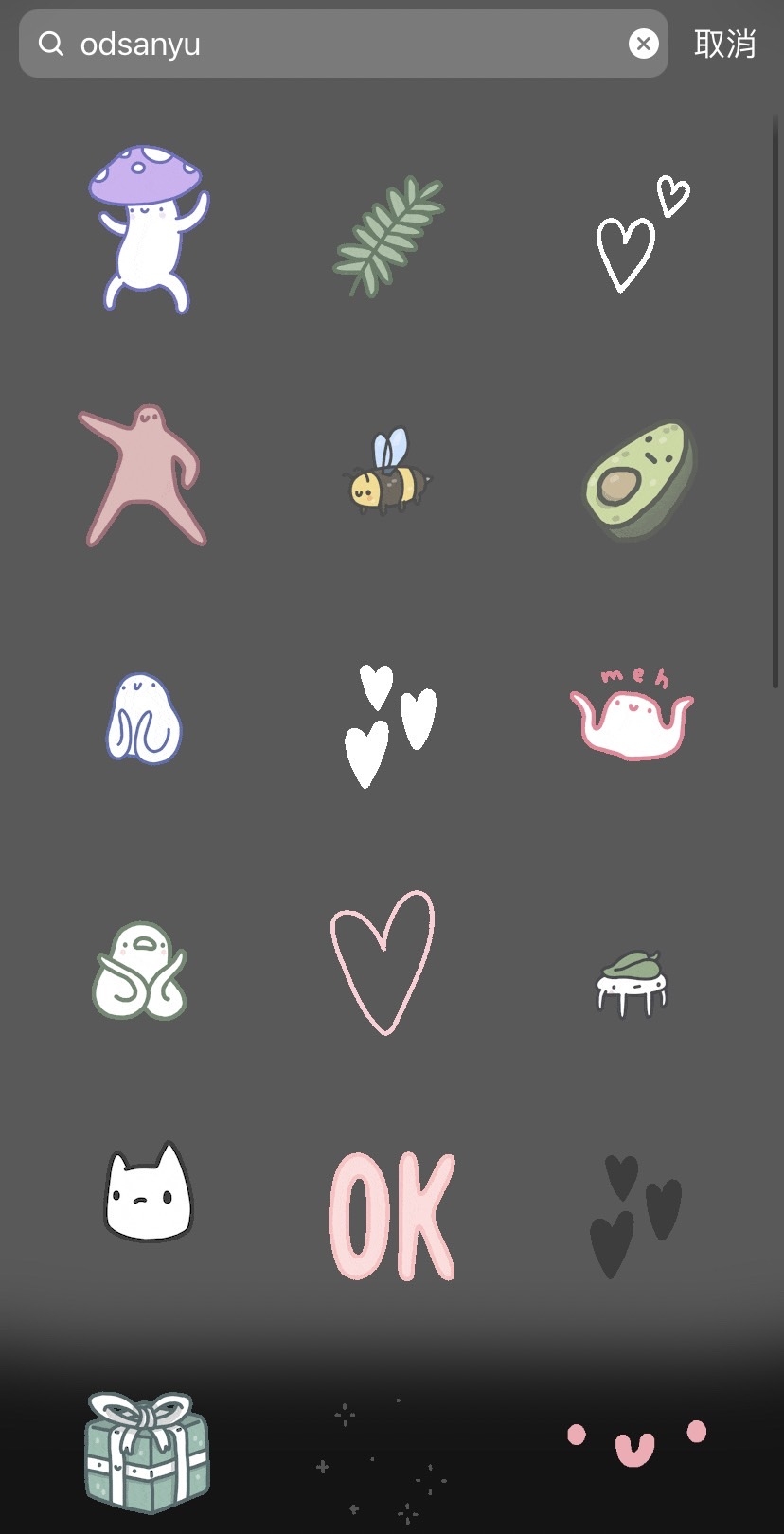Tap the odsanyu search input field
Screen dimensions: 784x1534
click(284, 43)
